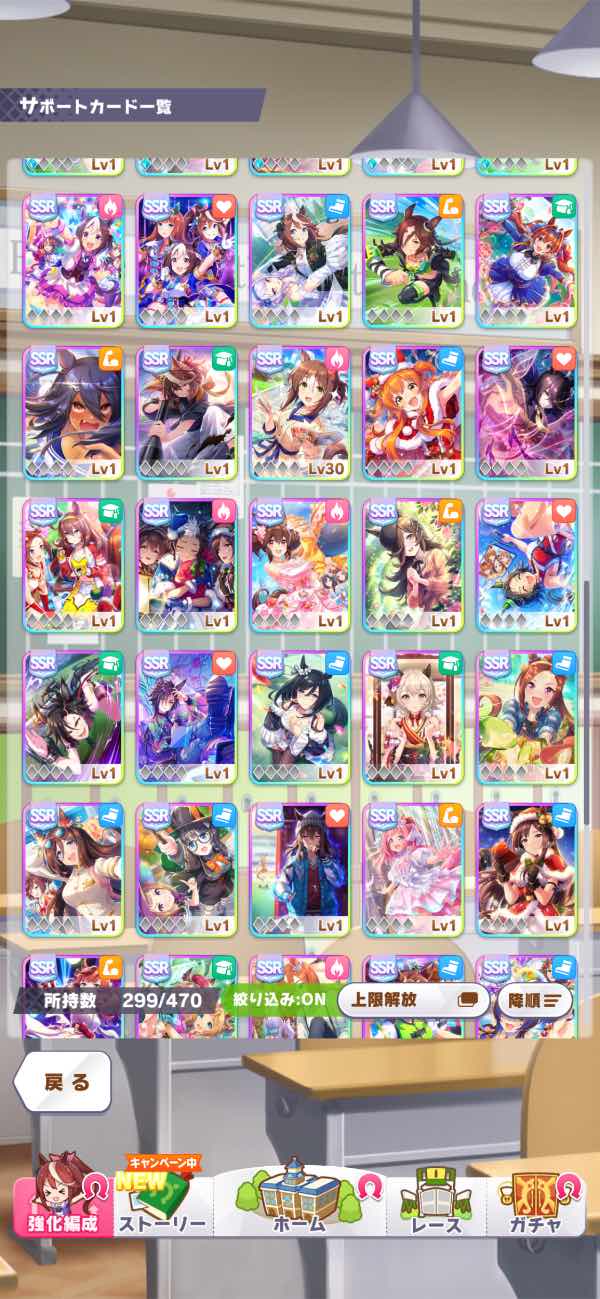Switch to the ストーリー tab
This screenshot has width=600, height=1299.
162,1203
